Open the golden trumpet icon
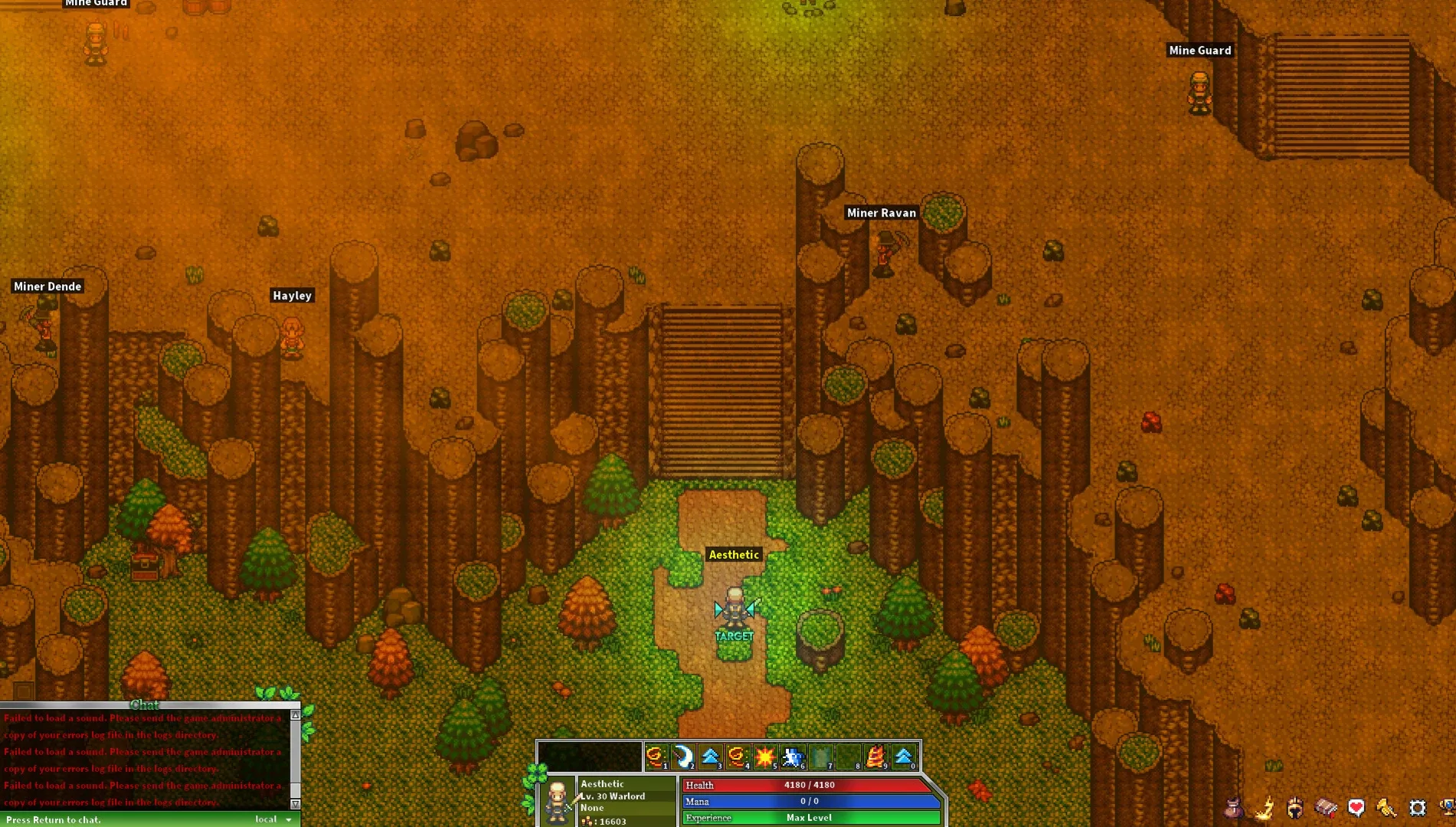Image resolution: width=1456 pixels, height=827 pixels. pos(1386,808)
